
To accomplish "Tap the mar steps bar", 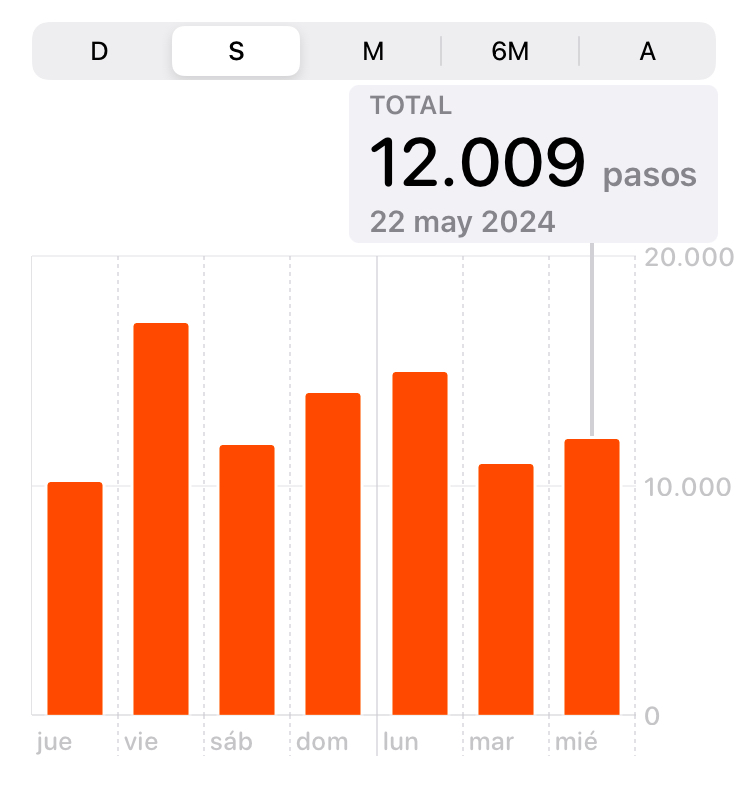I will [505, 589].
